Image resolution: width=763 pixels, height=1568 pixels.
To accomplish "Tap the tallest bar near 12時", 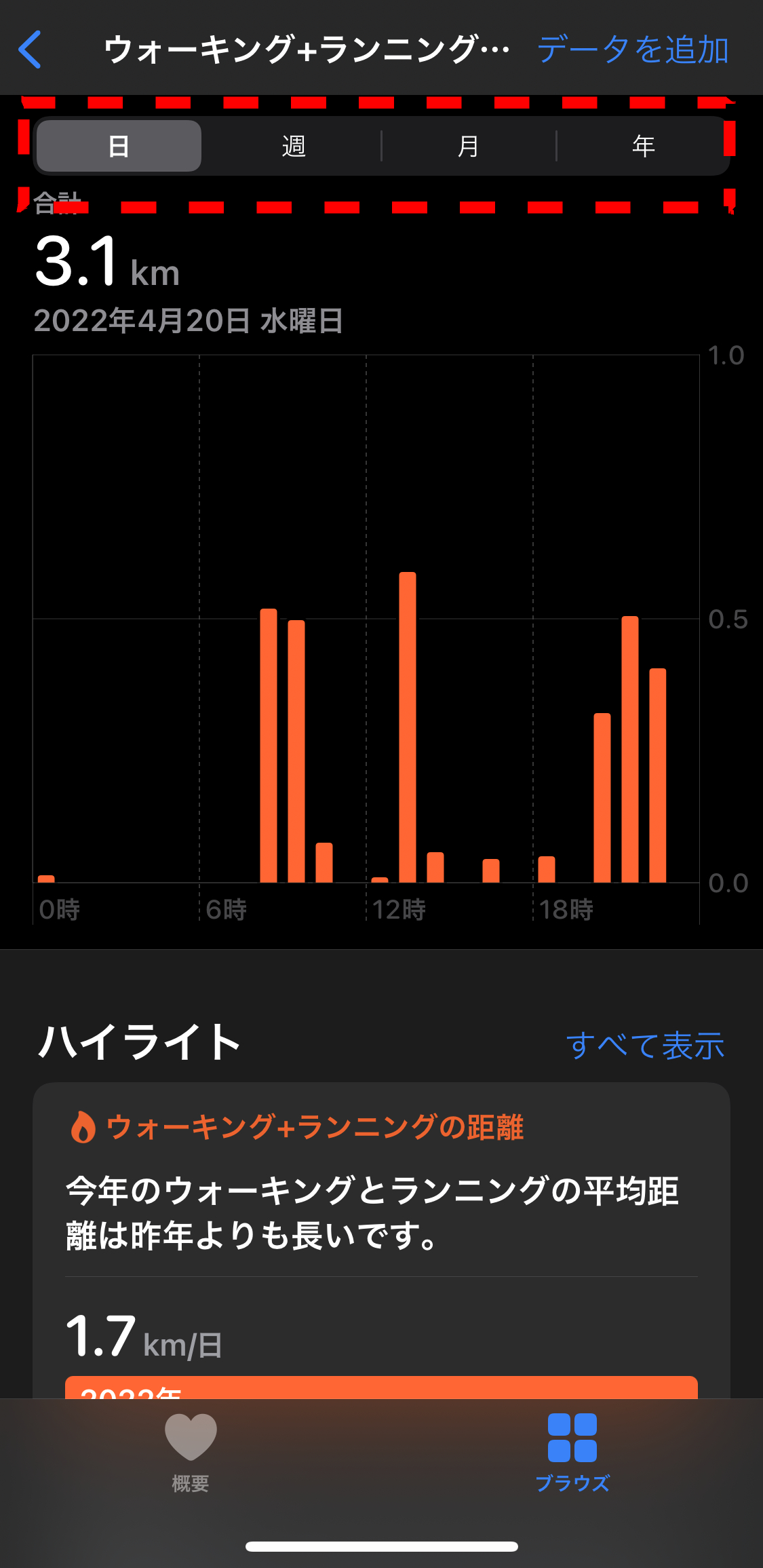I will pos(407,726).
